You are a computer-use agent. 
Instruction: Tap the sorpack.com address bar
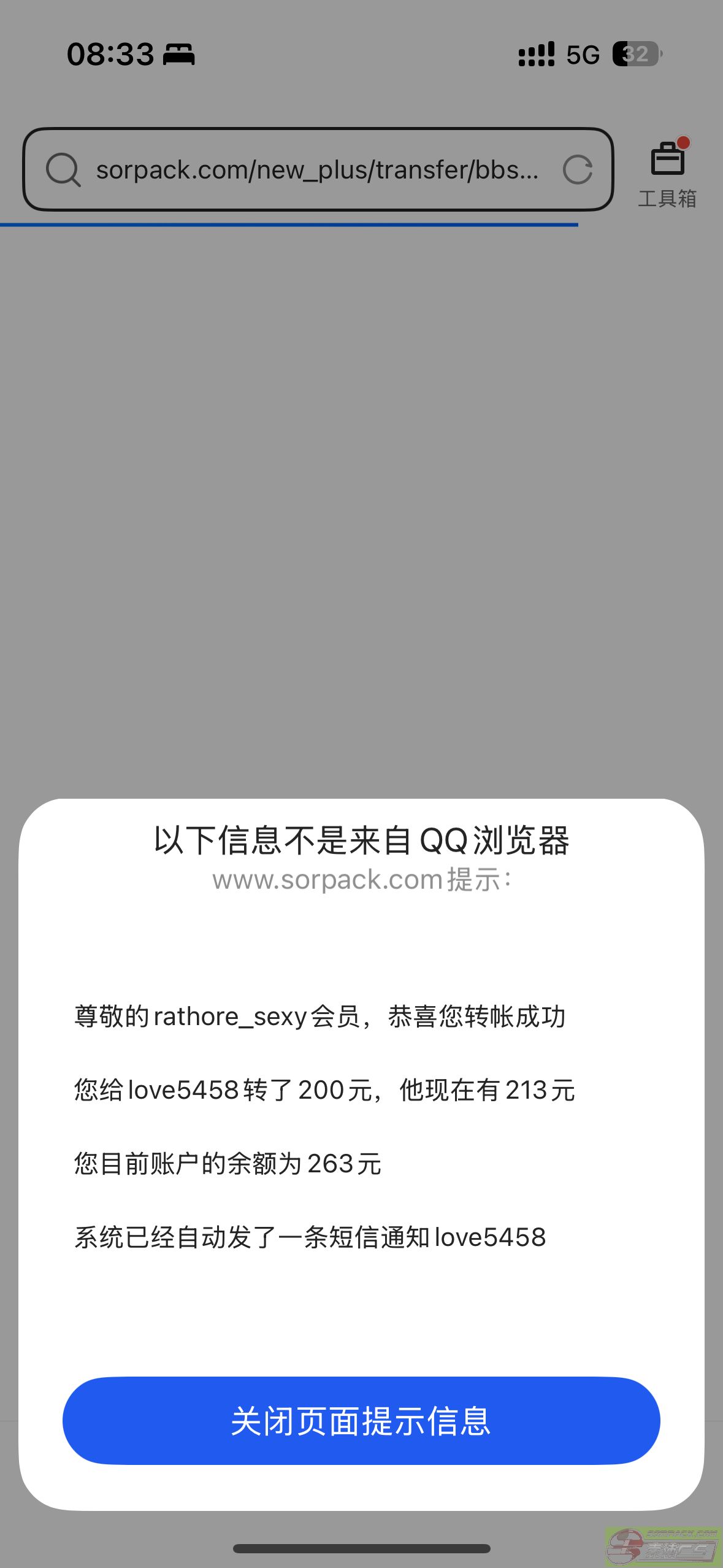[x=317, y=170]
